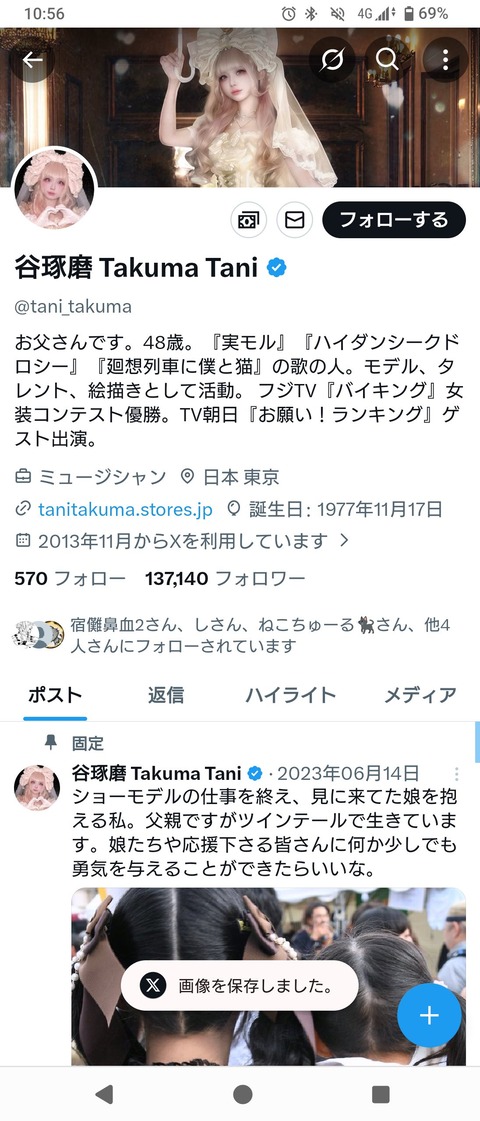This screenshot has height=1121, width=480.
Task: Open search on this profile
Action: [x=388, y=60]
